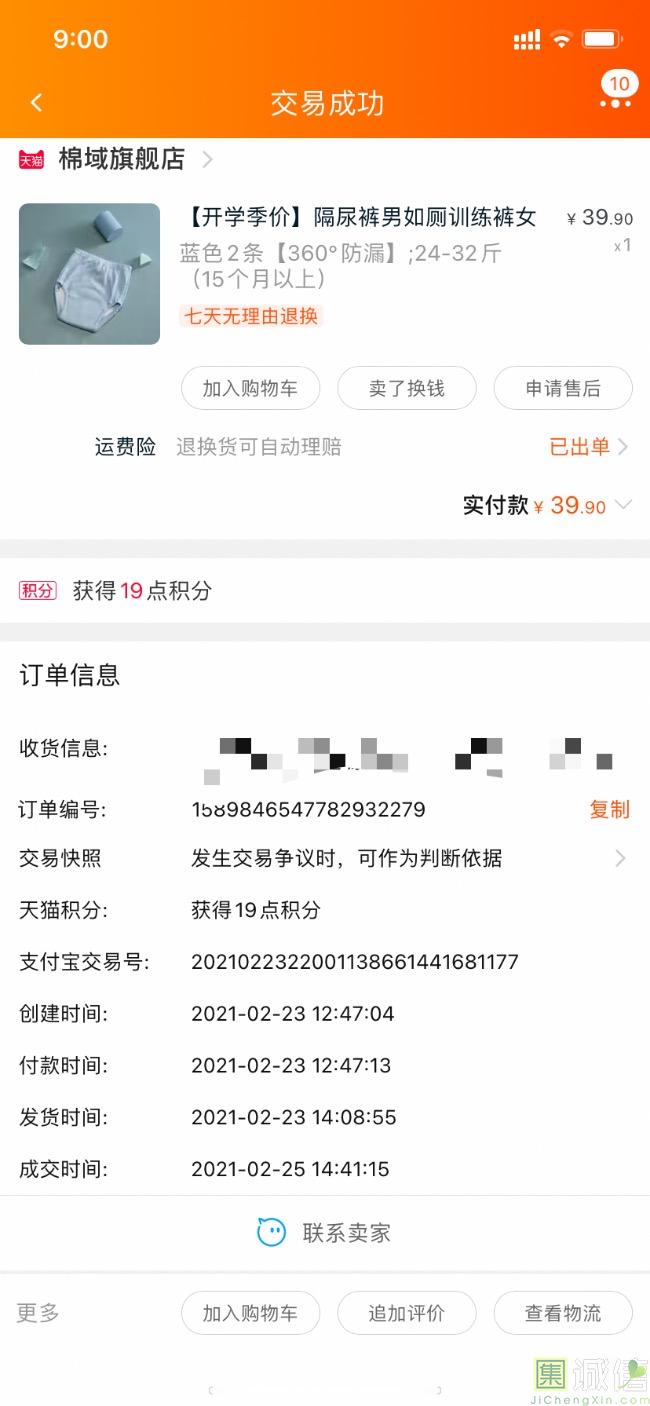Open the training pants product thumbnail
Viewport: 650px width, 1406px height.
(x=89, y=274)
